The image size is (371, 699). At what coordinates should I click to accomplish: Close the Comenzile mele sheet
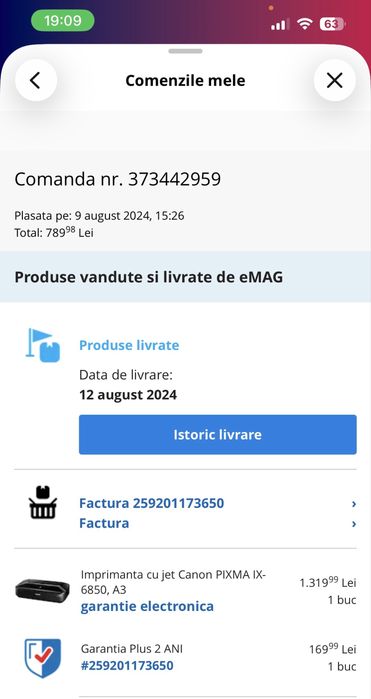point(334,81)
